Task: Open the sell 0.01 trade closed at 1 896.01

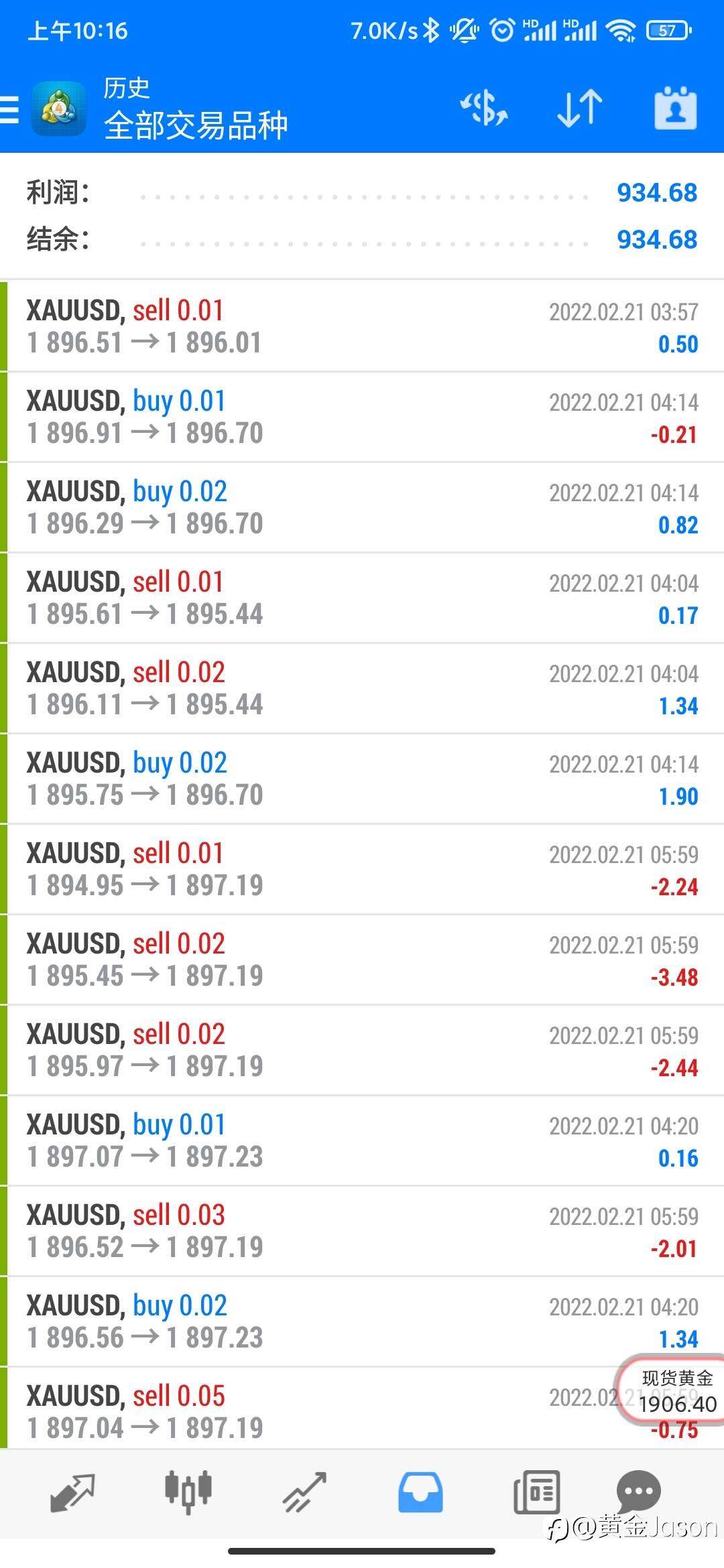Action: 362,326
